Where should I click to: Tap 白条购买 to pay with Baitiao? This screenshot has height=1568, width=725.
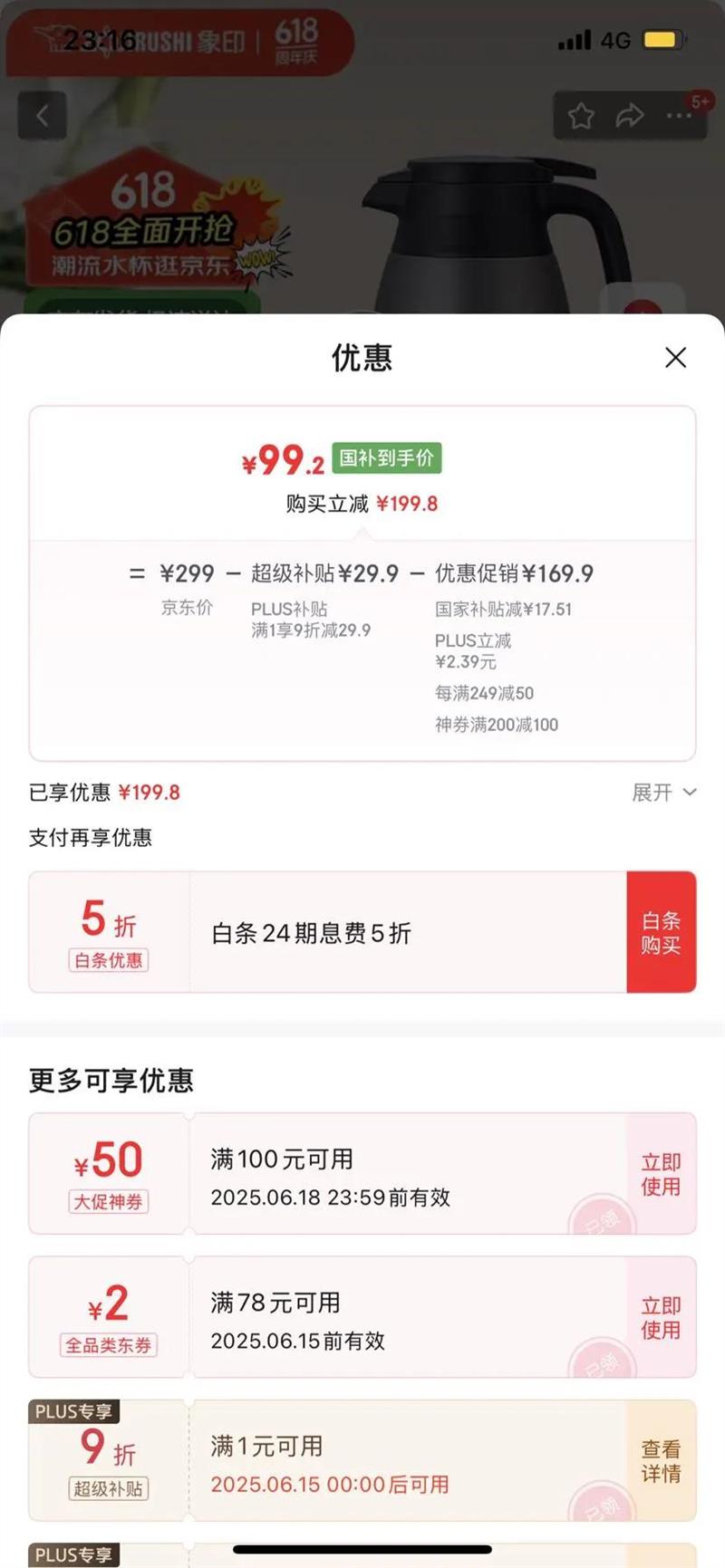point(661,932)
